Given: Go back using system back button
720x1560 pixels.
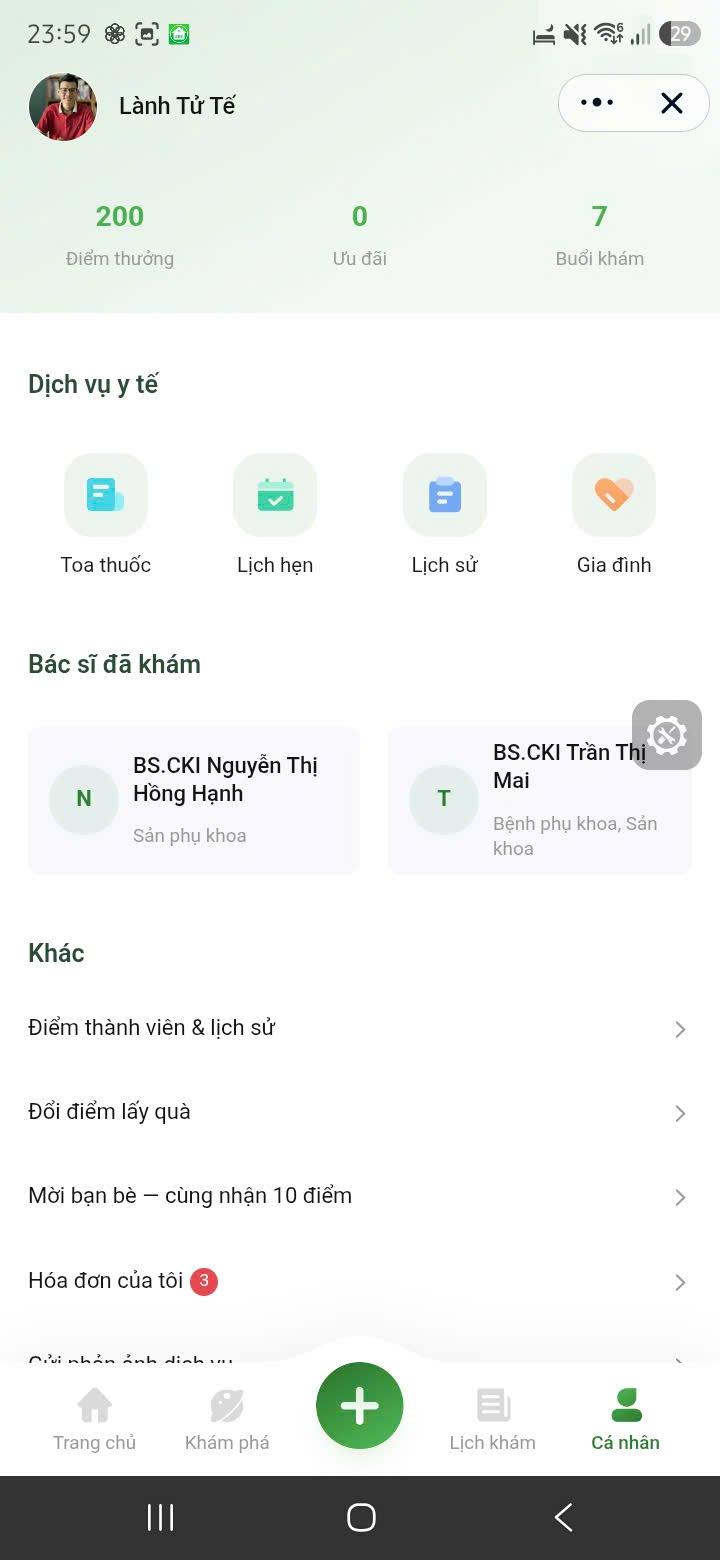Looking at the screenshot, I should click(x=563, y=1517).
